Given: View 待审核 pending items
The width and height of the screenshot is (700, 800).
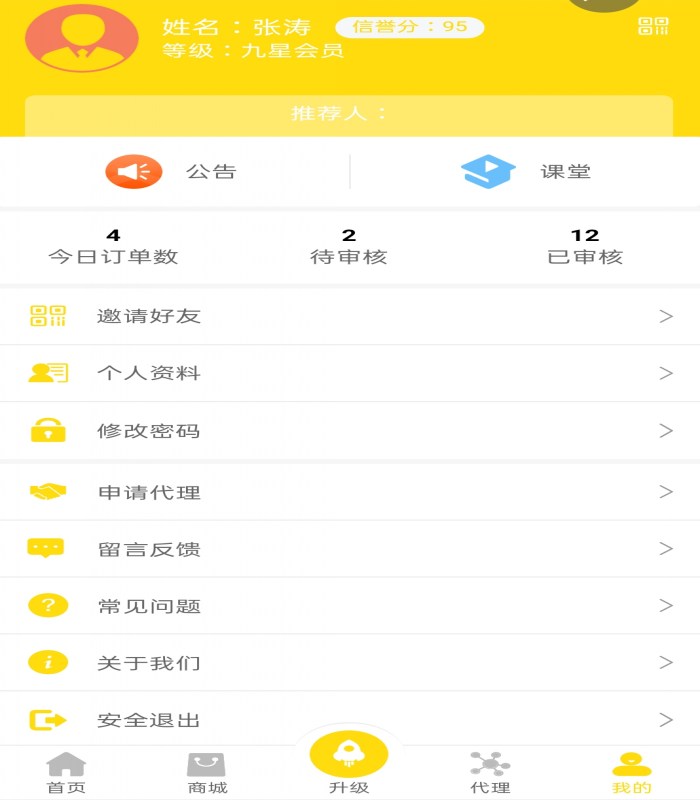Looking at the screenshot, I should [x=348, y=247].
